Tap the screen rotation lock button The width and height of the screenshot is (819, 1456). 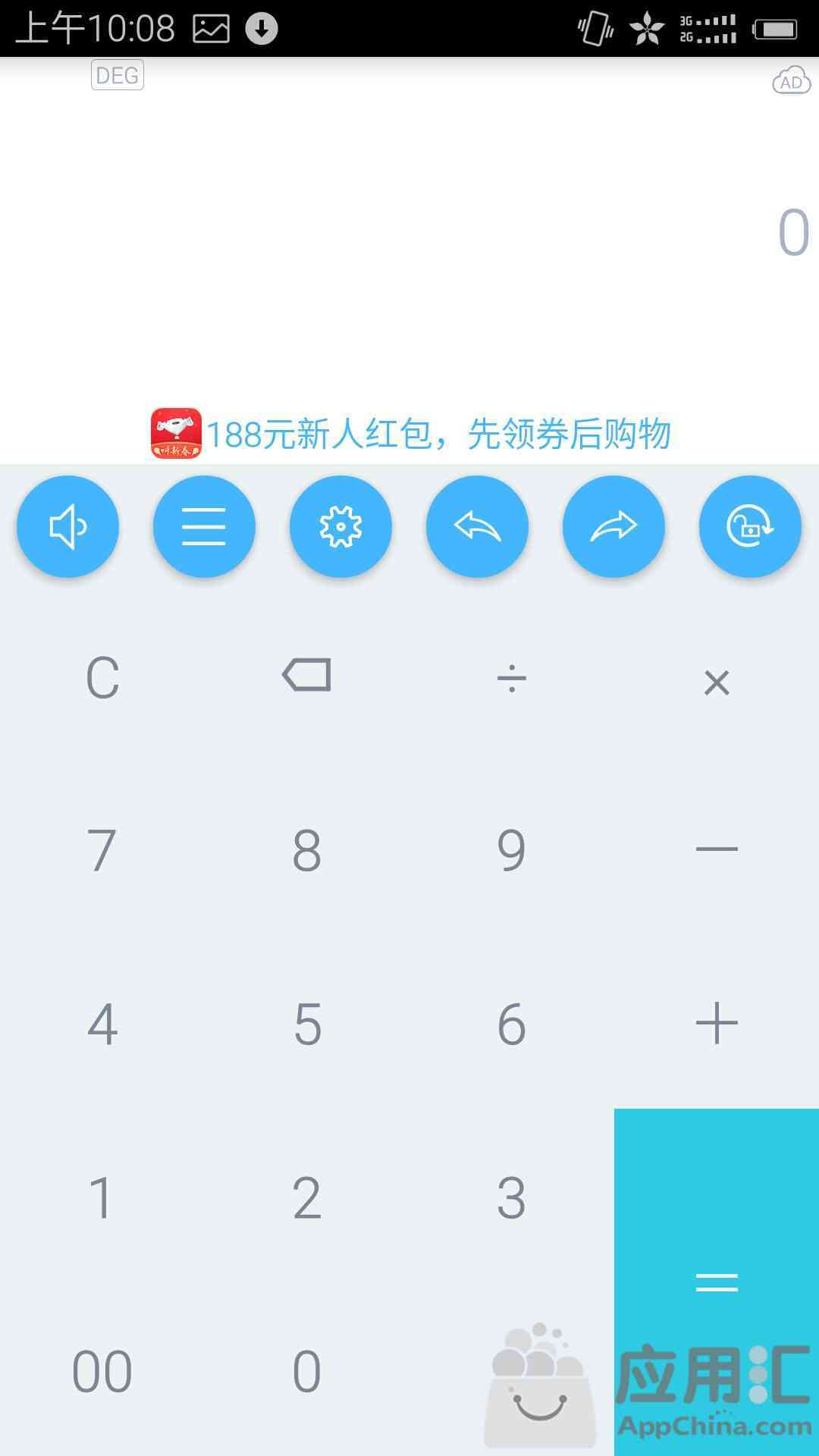(750, 526)
